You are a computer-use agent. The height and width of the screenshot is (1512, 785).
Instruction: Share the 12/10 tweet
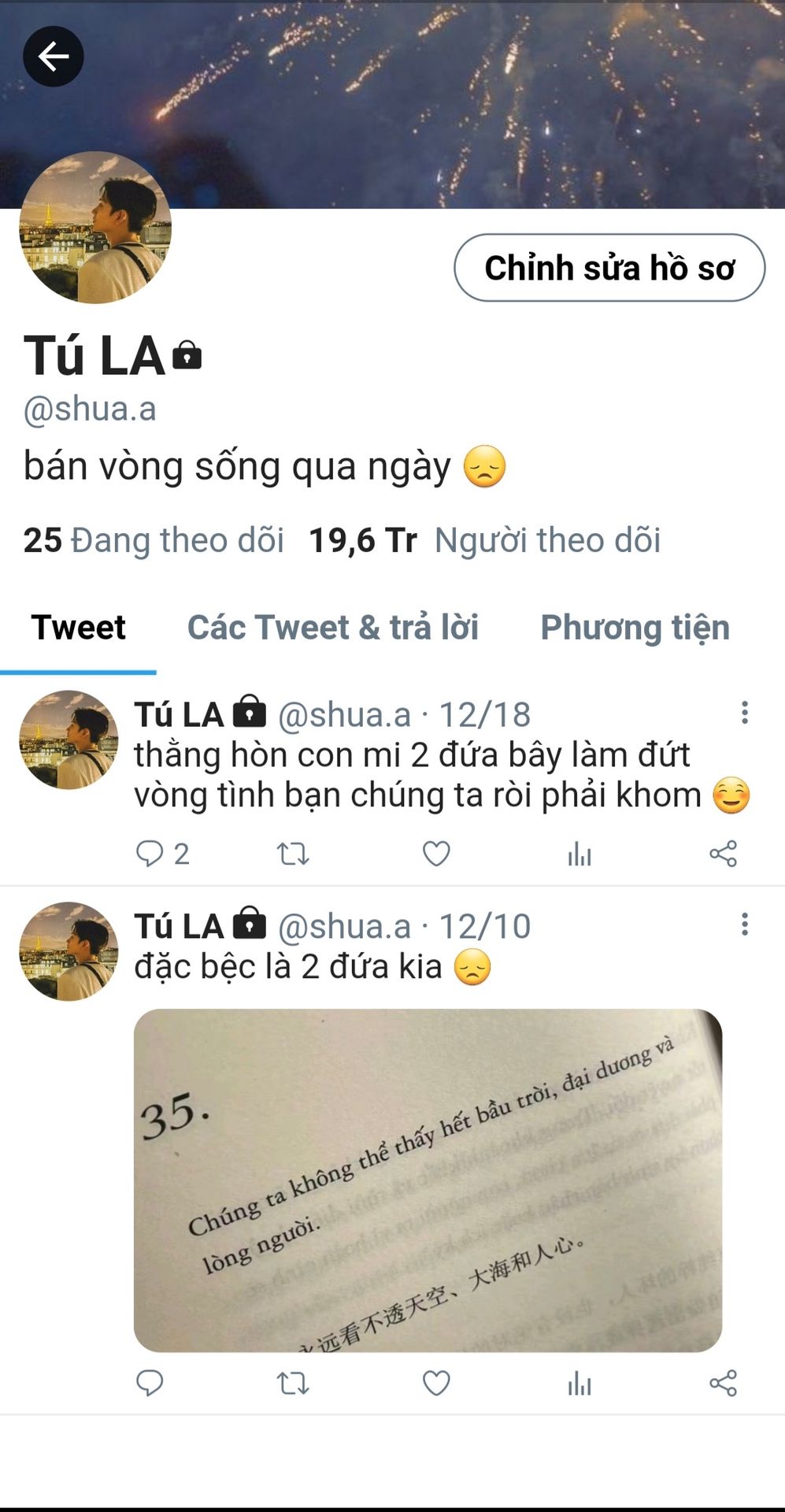723,1383
